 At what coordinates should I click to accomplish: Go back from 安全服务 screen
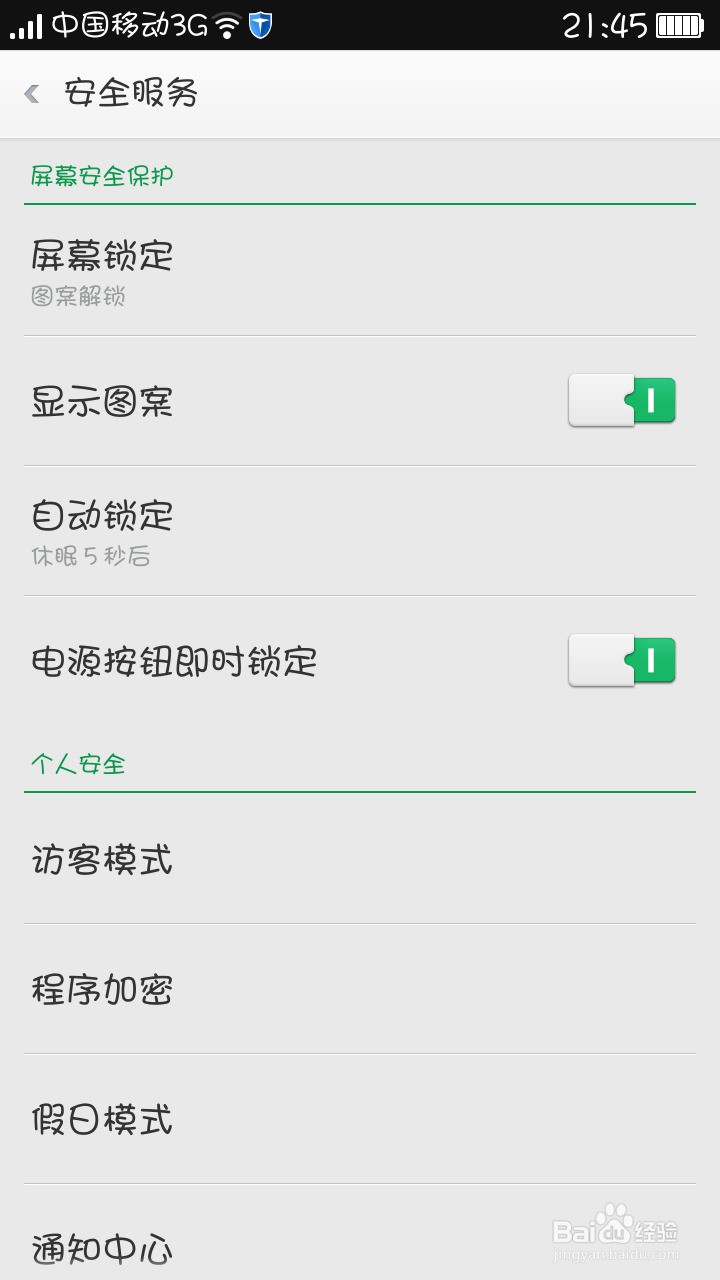click(33, 94)
